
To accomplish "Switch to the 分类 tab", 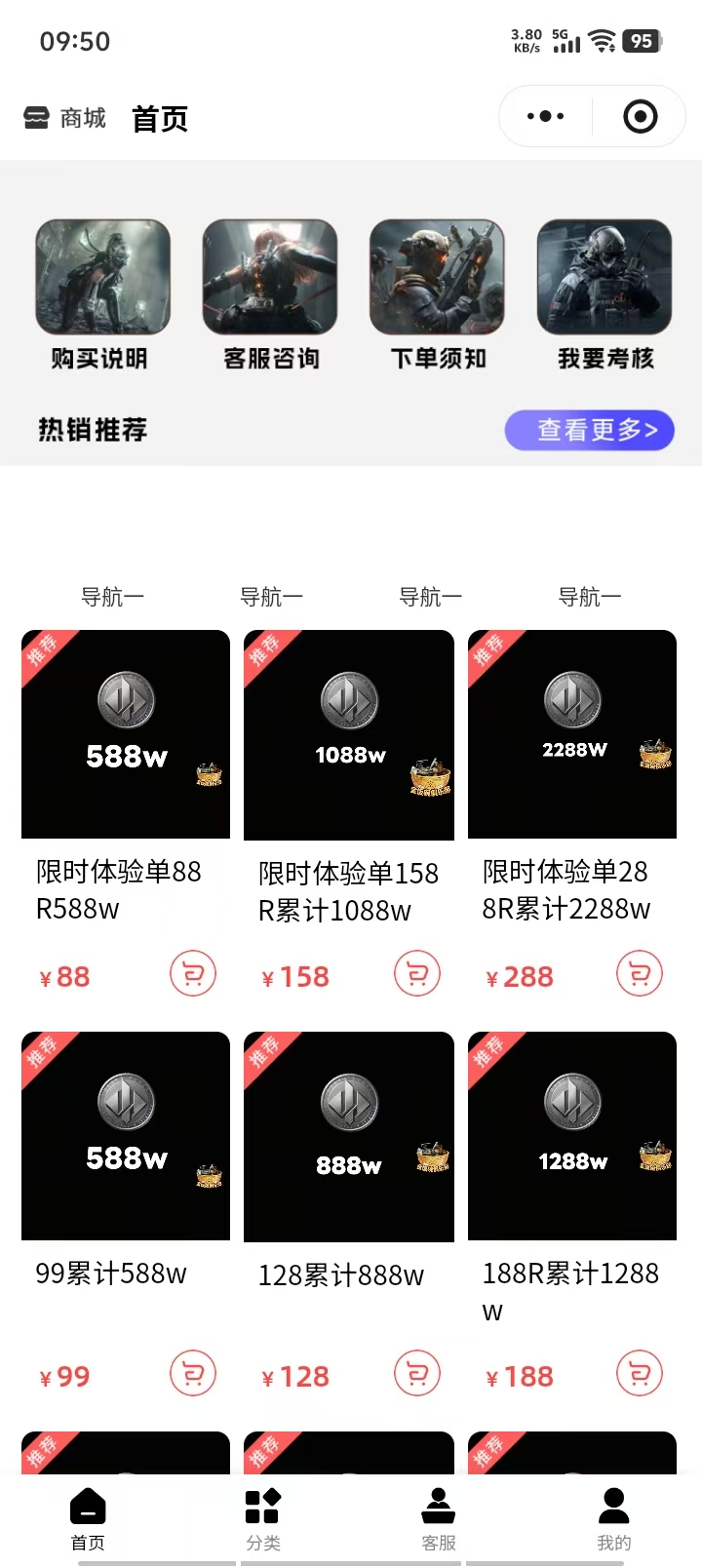I will click(263, 1517).
